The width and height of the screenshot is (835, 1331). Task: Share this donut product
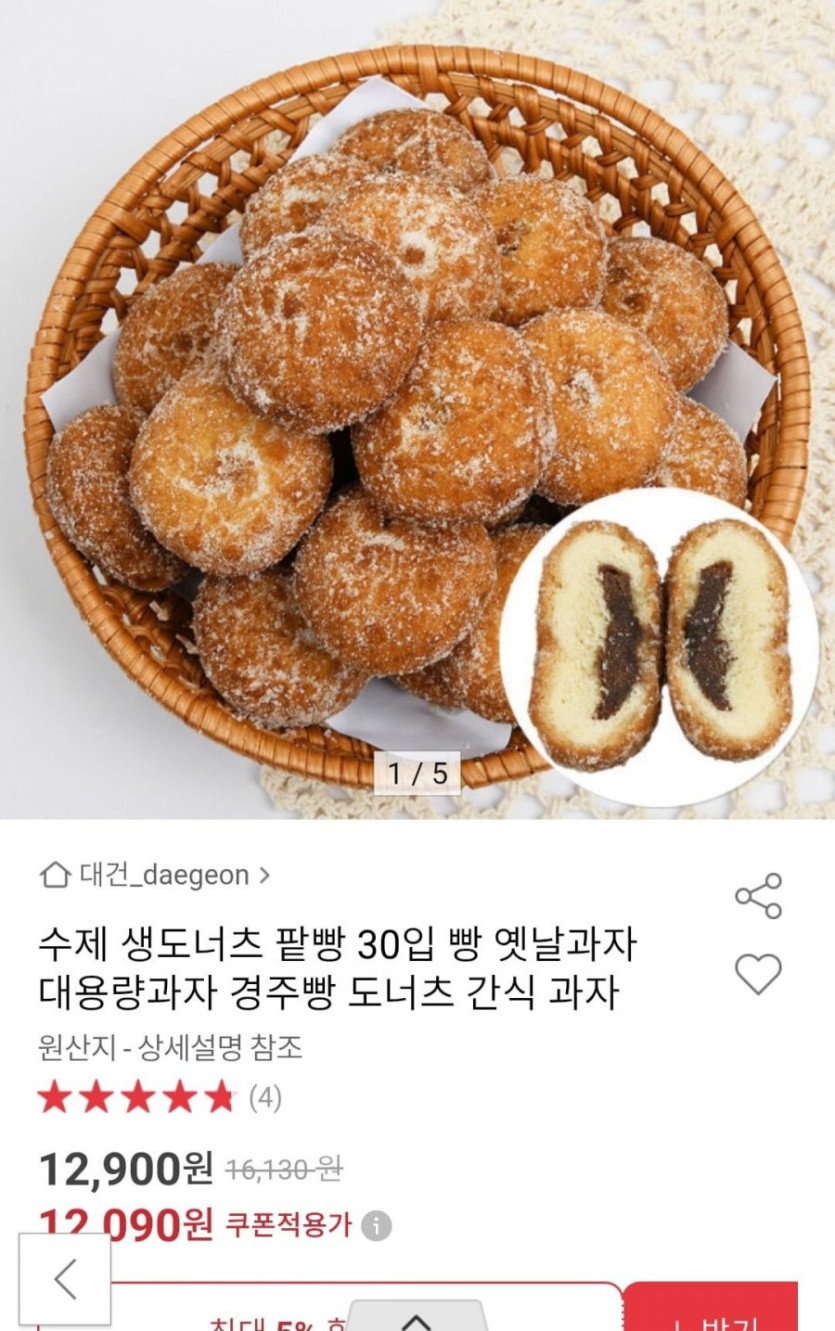pos(758,896)
